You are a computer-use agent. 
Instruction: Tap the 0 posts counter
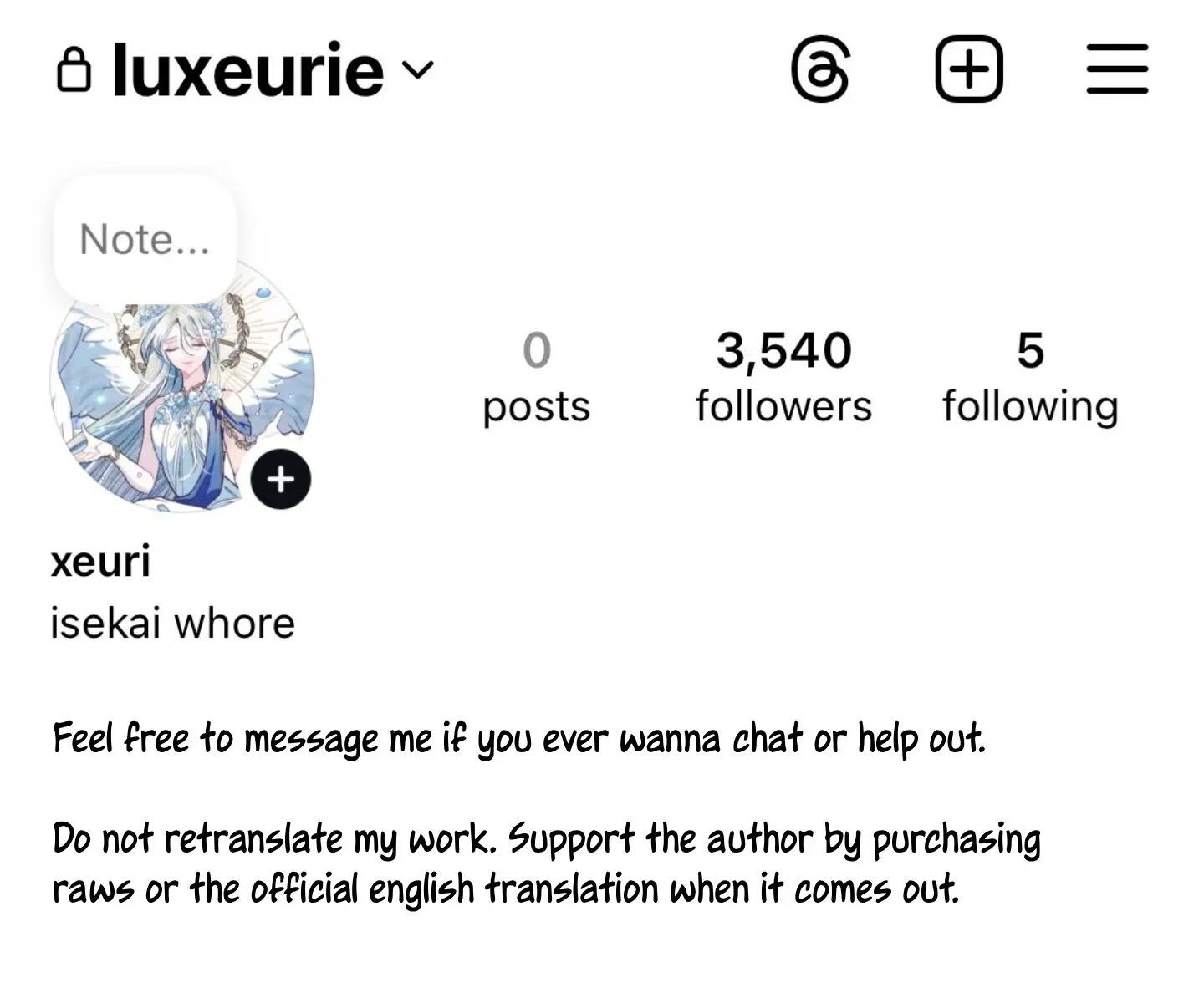[536, 376]
